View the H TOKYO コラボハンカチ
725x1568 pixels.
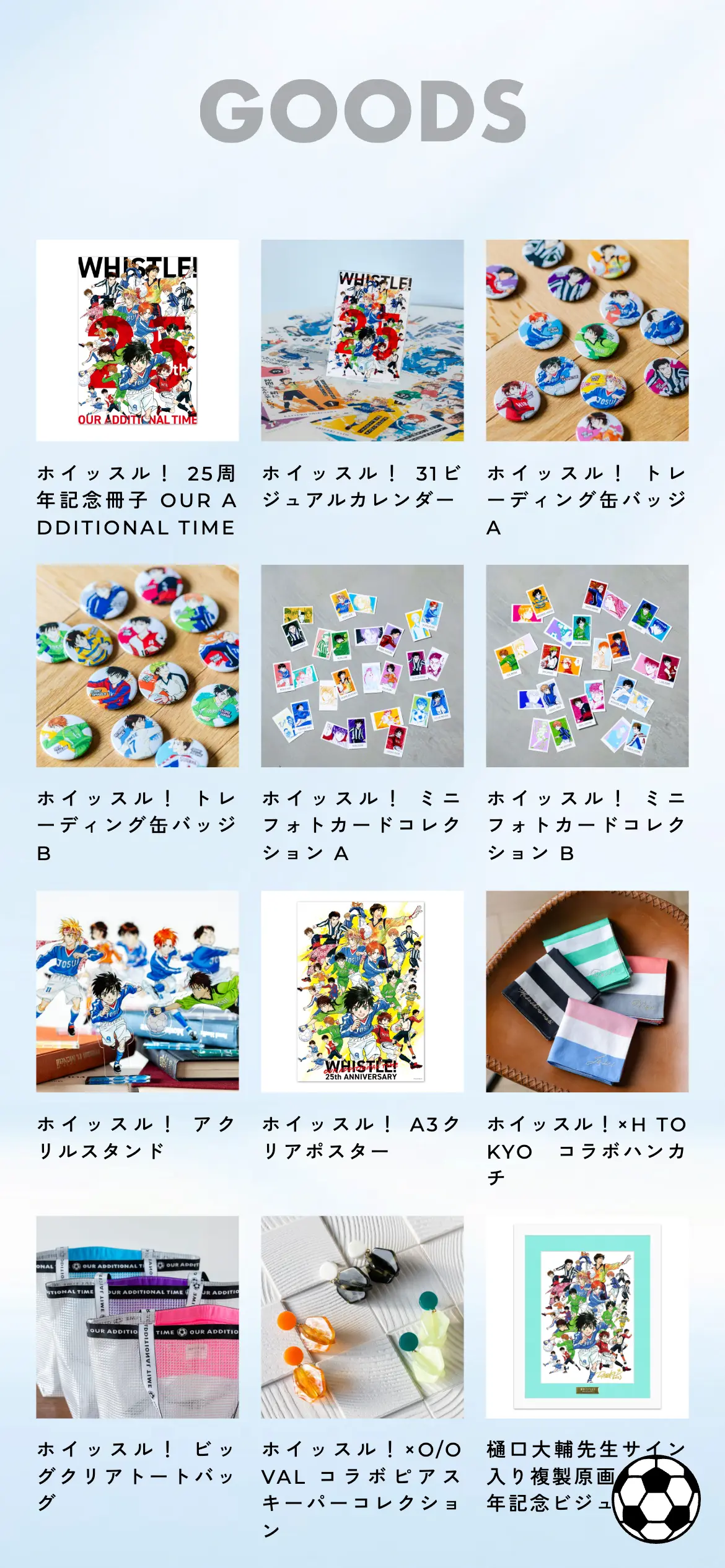[x=587, y=991]
